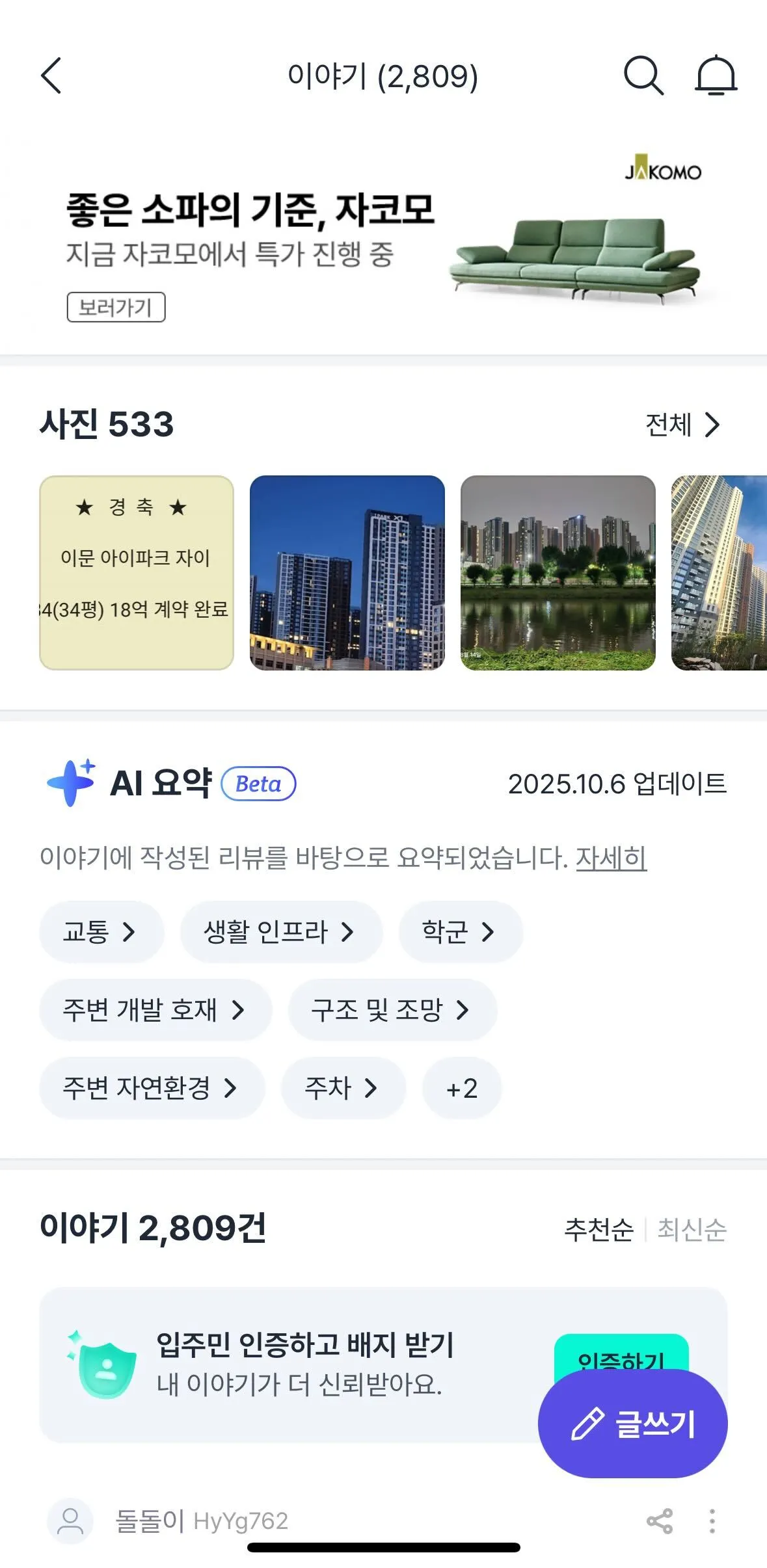Open the notifications bell

[716, 75]
